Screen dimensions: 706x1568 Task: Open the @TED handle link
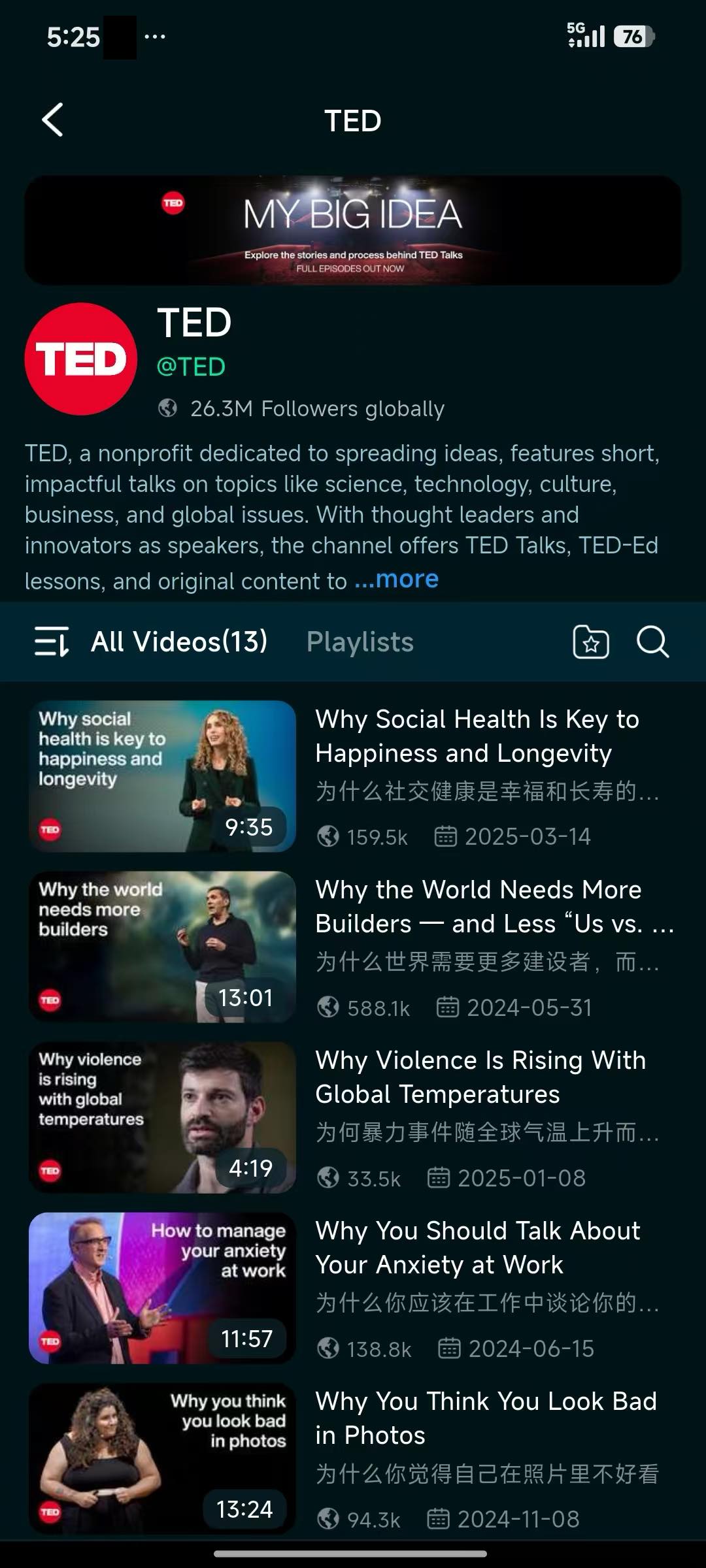192,367
